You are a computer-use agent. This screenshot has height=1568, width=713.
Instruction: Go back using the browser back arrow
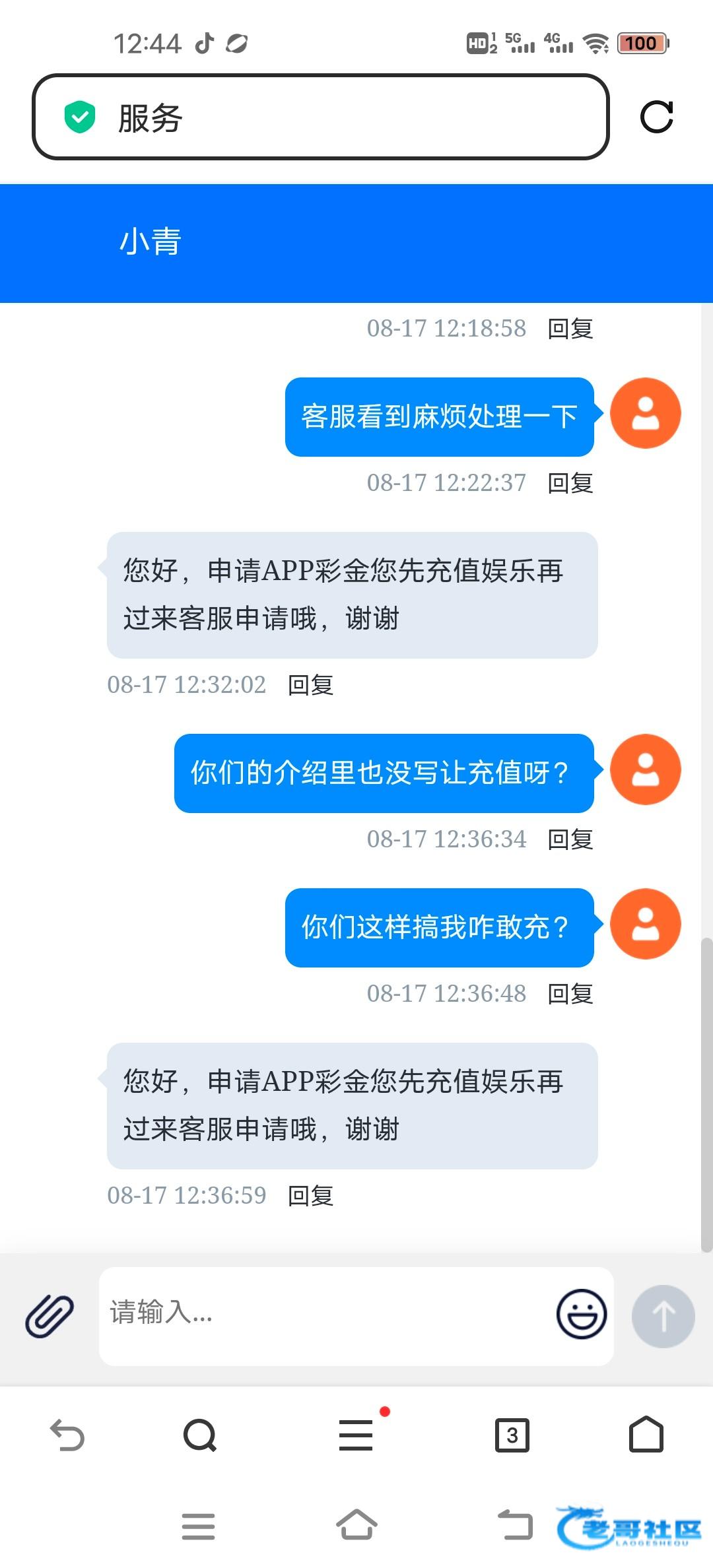pyautogui.click(x=67, y=1435)
